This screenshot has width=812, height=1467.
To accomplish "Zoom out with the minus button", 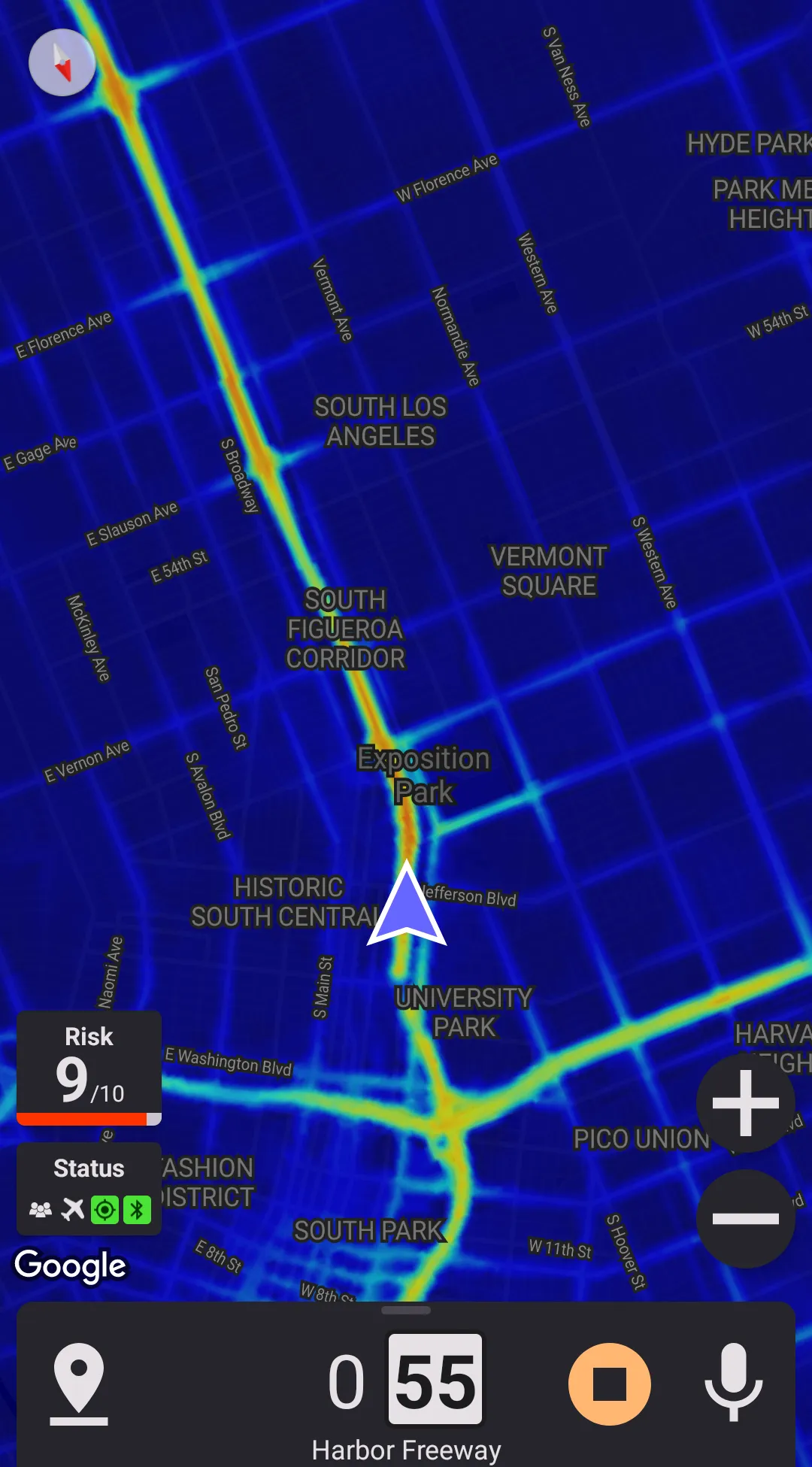I will click(745, 1219).
